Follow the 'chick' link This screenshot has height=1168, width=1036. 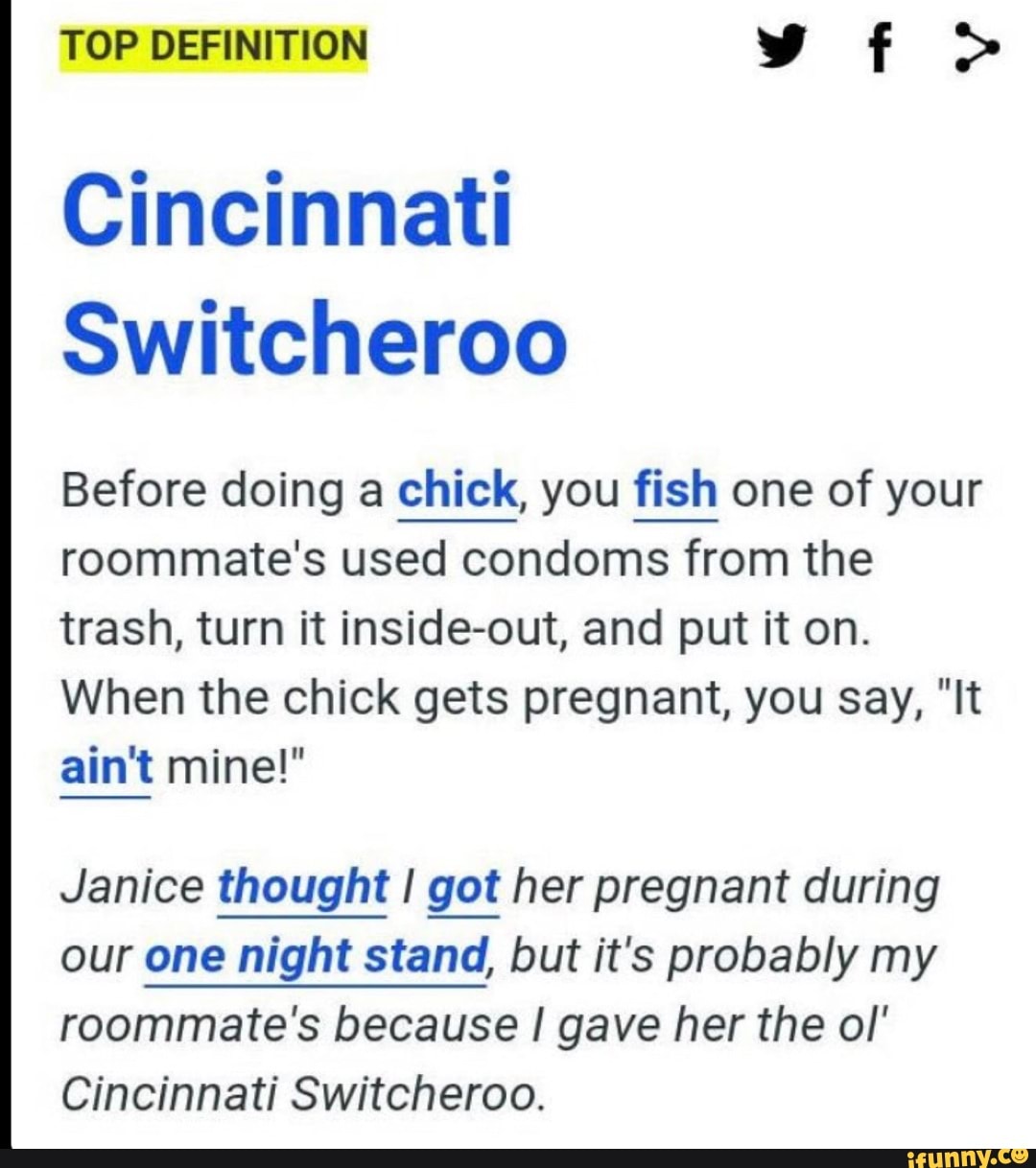coord(457,491)
